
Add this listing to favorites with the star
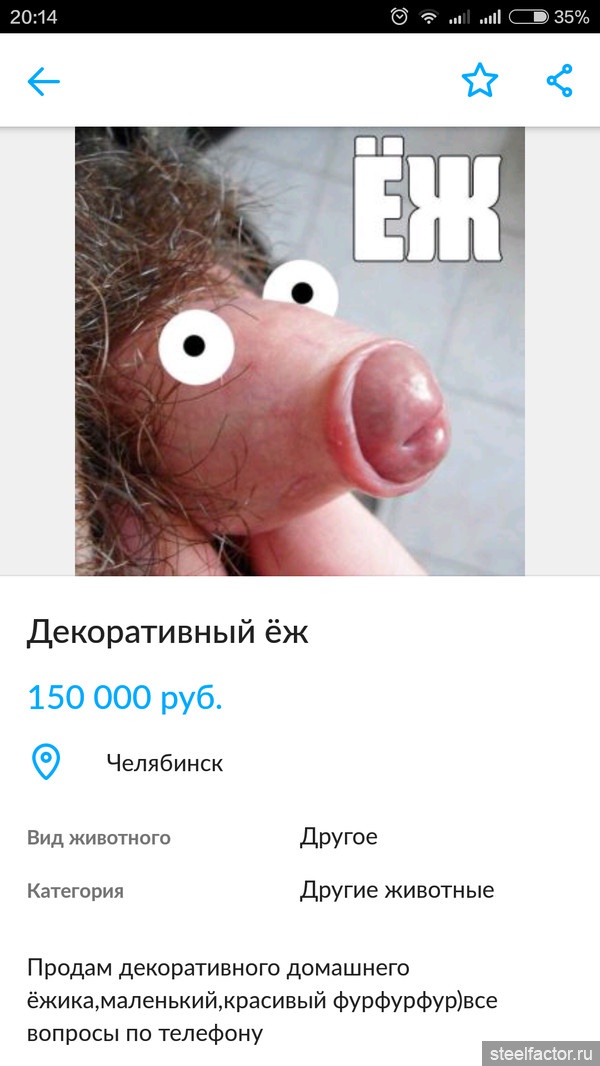(x=480, y=80)
